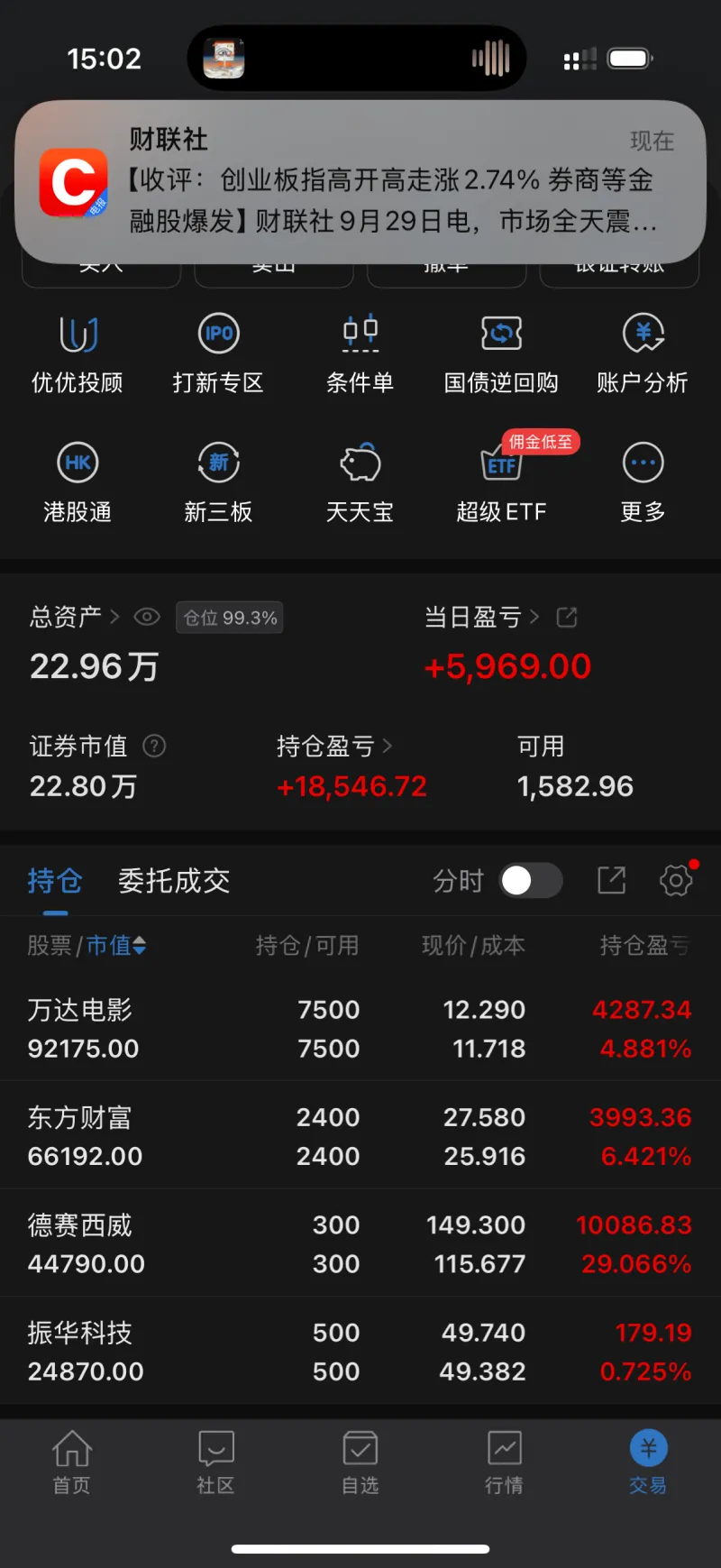The width and height of the screenshot is (721, 1568).
Task: Open 当日盈亏 daily profit details
Action: pyautogui.click(x=481, y=617)
